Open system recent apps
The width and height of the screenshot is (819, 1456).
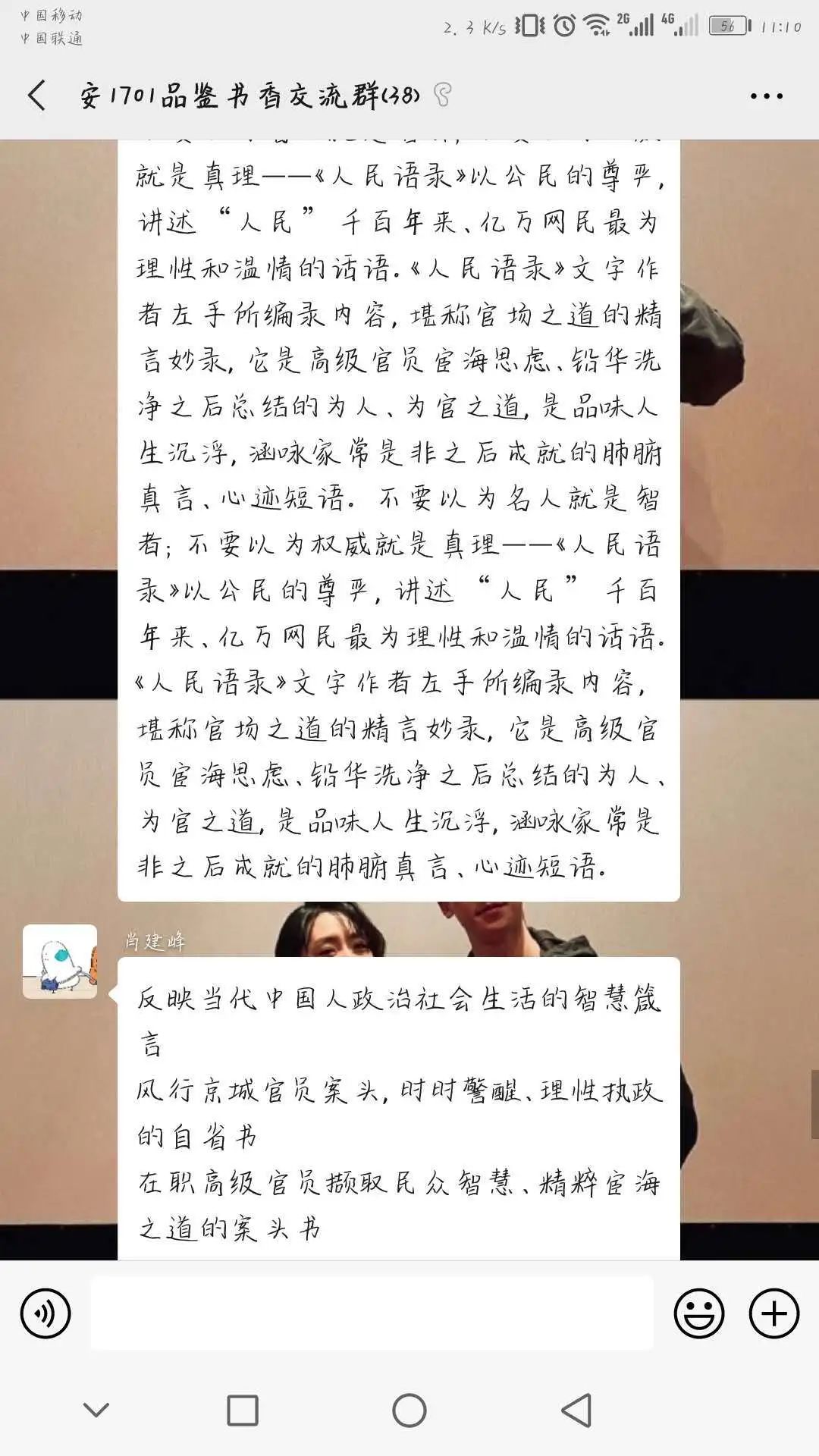243,1410
